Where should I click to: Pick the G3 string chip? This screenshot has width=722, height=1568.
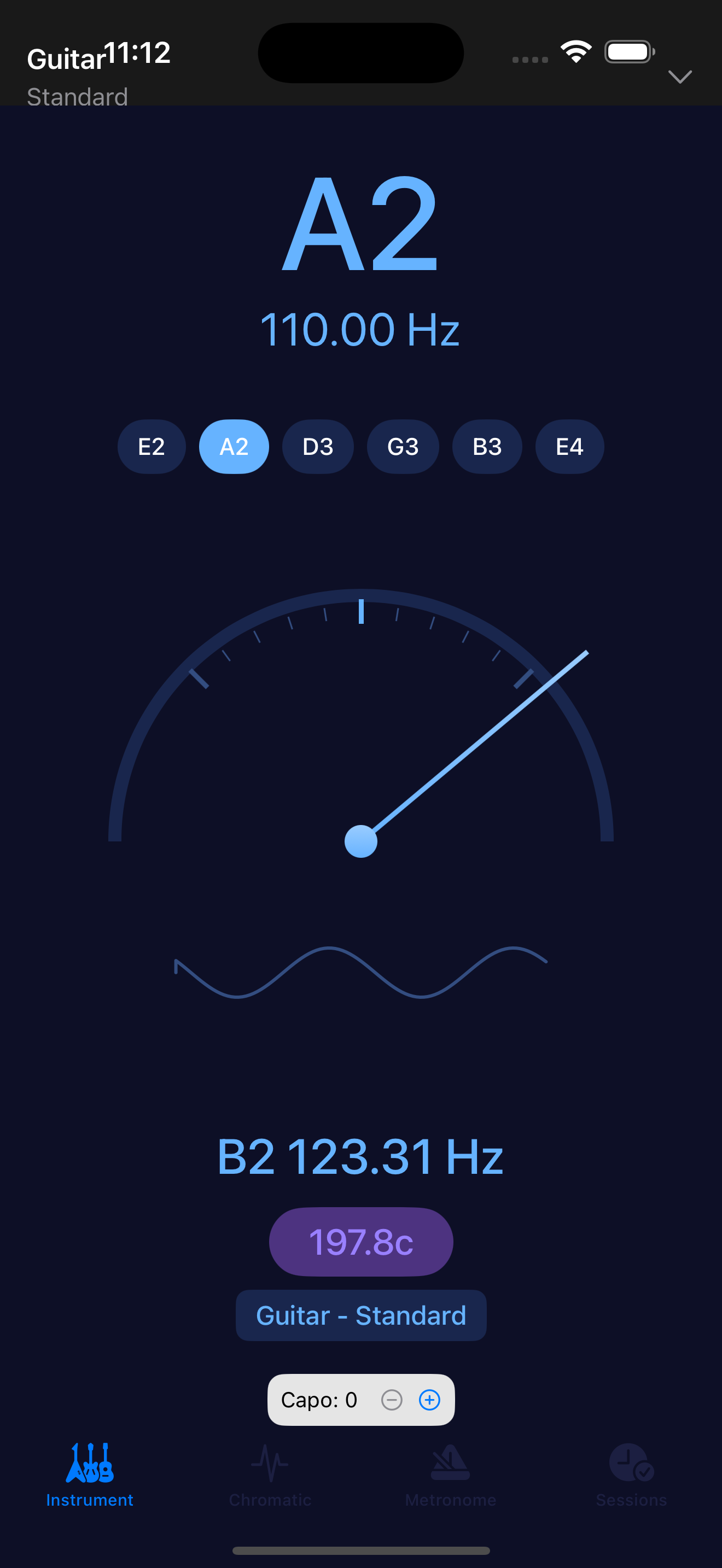click(403, 446)
